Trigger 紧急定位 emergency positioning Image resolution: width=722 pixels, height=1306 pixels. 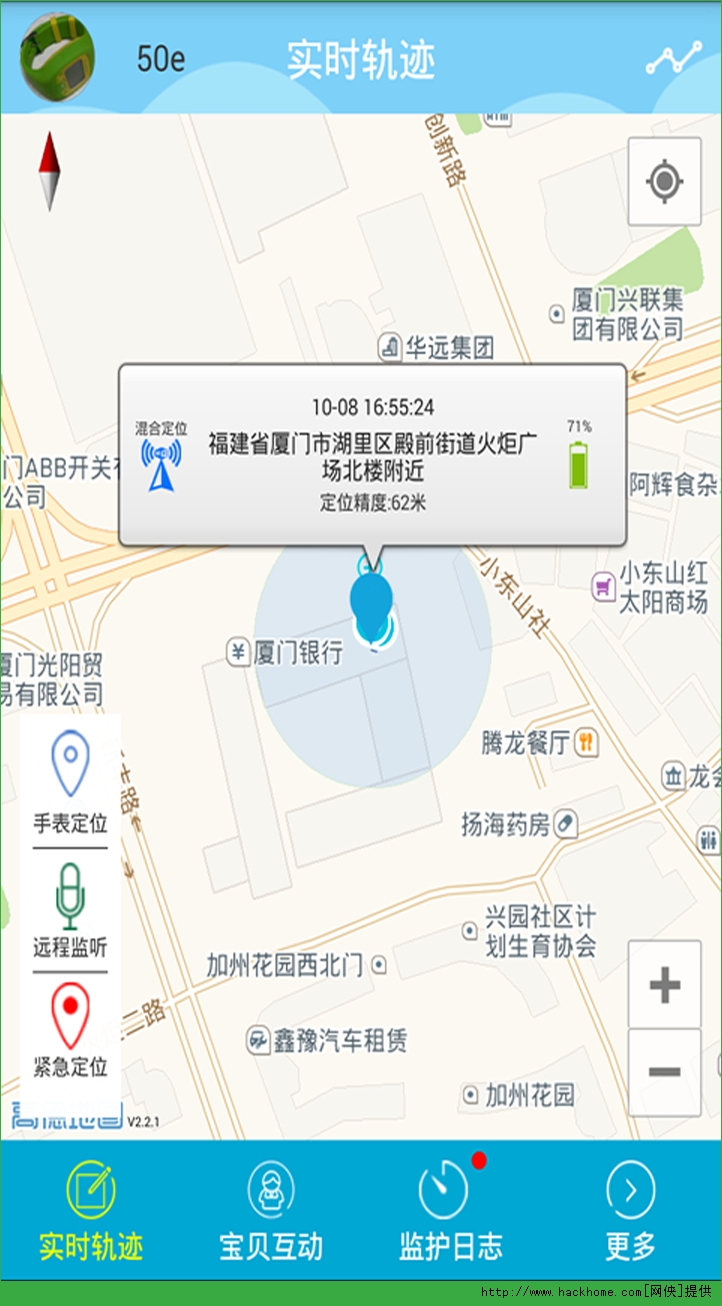70,1029
